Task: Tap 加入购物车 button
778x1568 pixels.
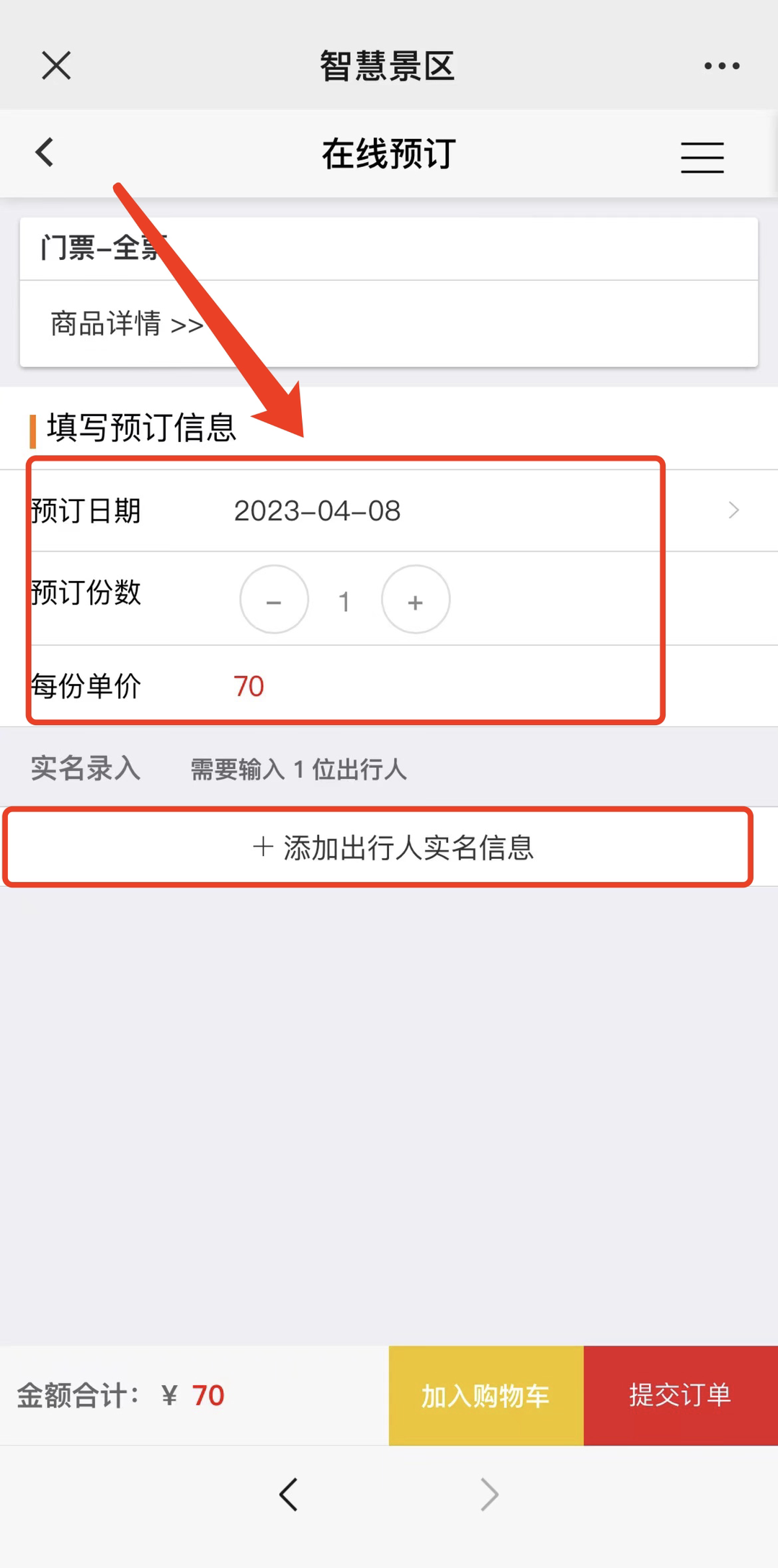Action: click(486, 1395)
